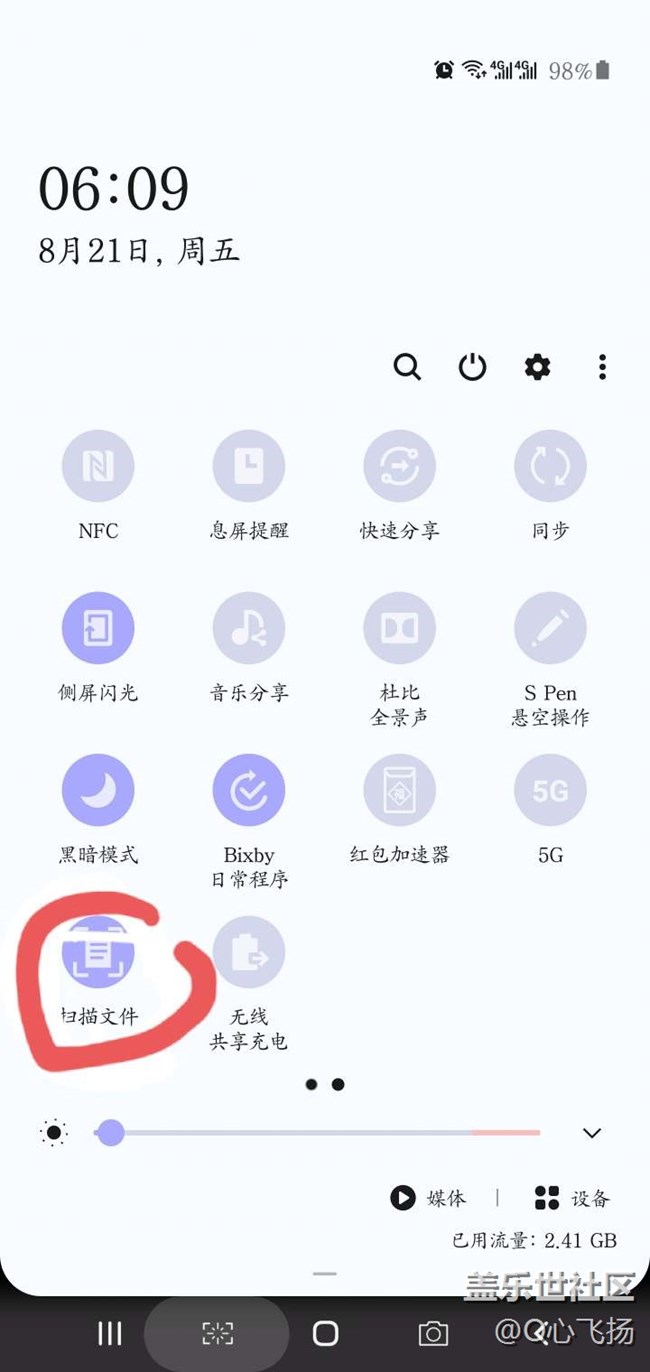This screenshot has width=650, height=1372.
Task: Disable 侧屏闪光
Action: pos(98,628)
